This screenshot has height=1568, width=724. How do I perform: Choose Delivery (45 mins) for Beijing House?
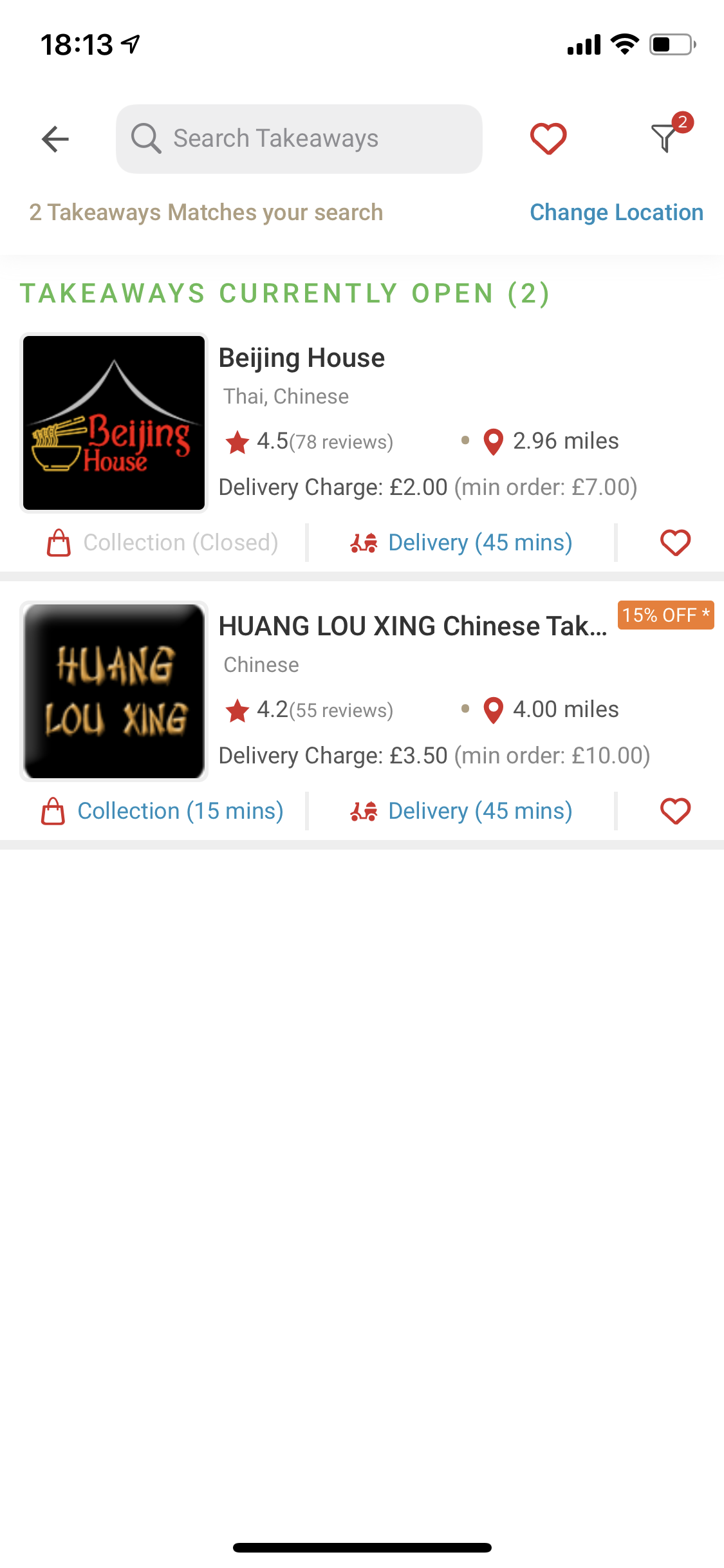(x=461, y=543)
